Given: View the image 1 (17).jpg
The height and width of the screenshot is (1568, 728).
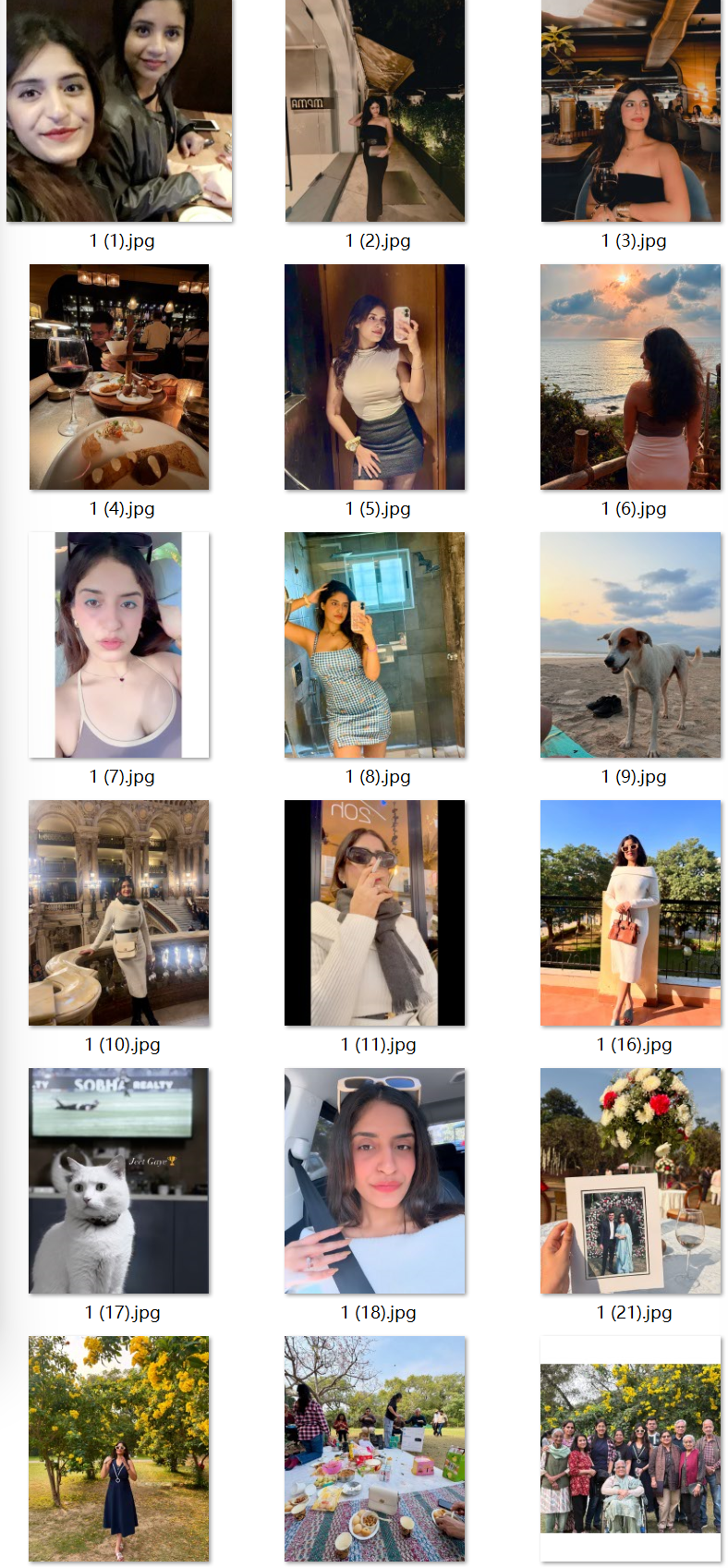Looking at the screenshot, I should coord(119,1181).
